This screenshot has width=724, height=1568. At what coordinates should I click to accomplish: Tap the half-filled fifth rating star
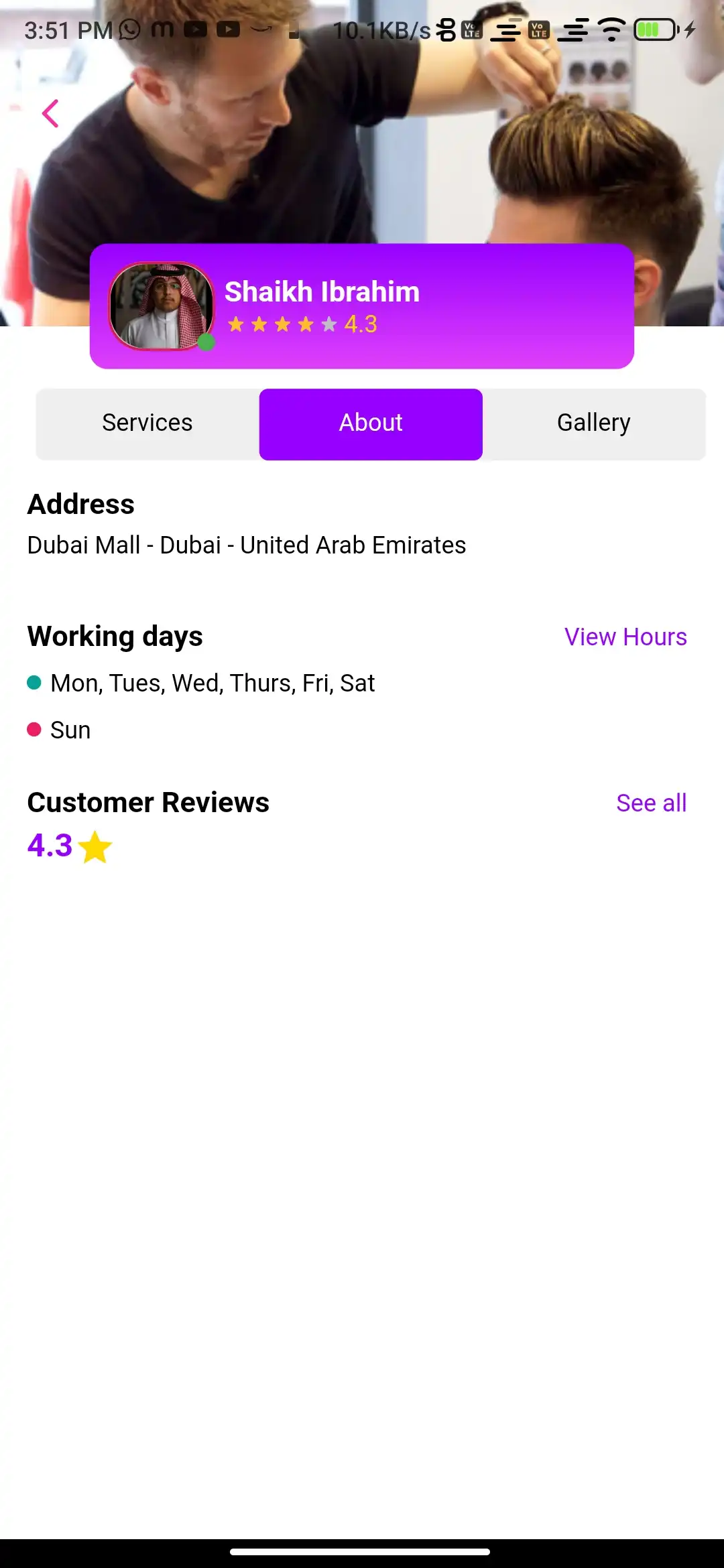[x=328, y=324]
